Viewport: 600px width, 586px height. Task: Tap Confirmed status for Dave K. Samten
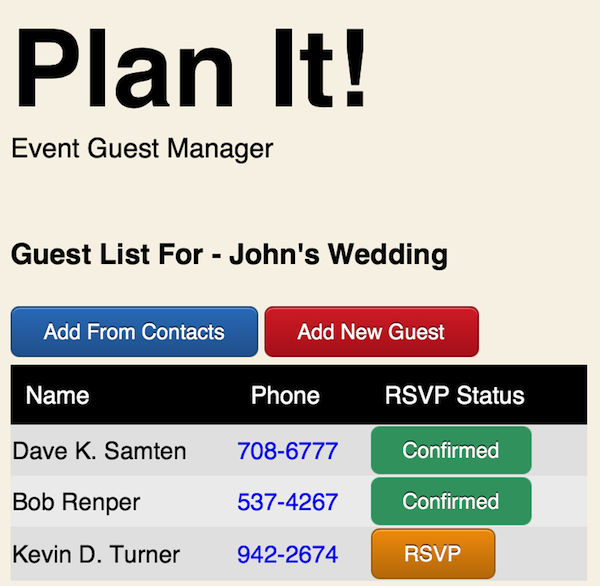450,450
